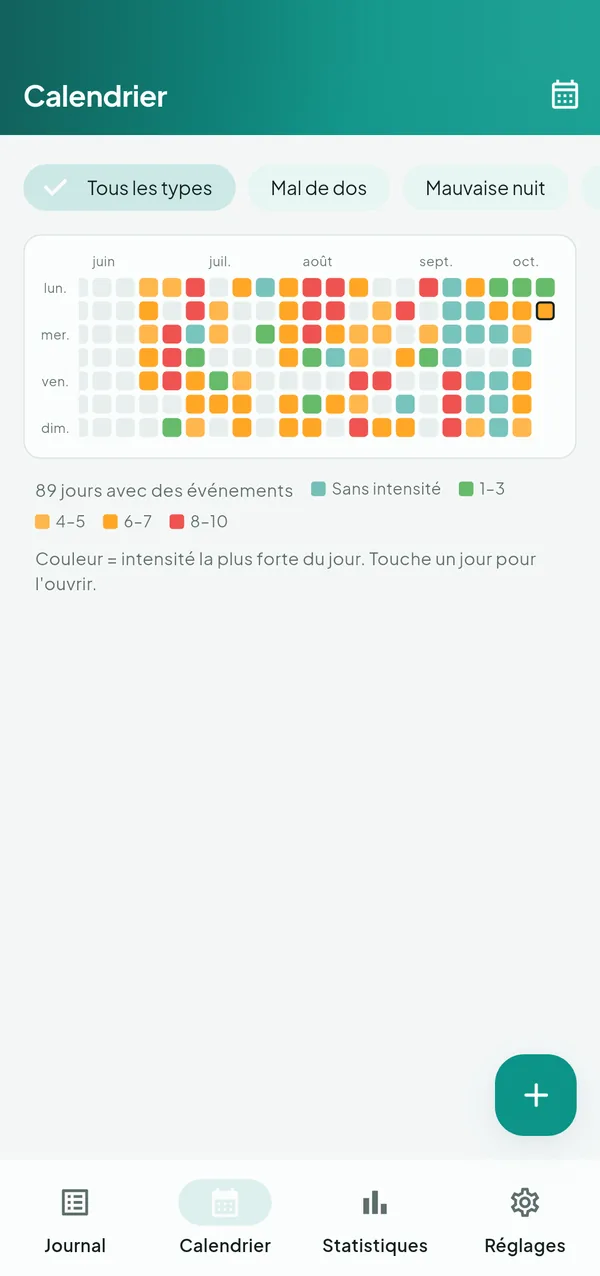Switch to the Calendrier tab
The image size is (600, 1276).
coord(225,1218)
